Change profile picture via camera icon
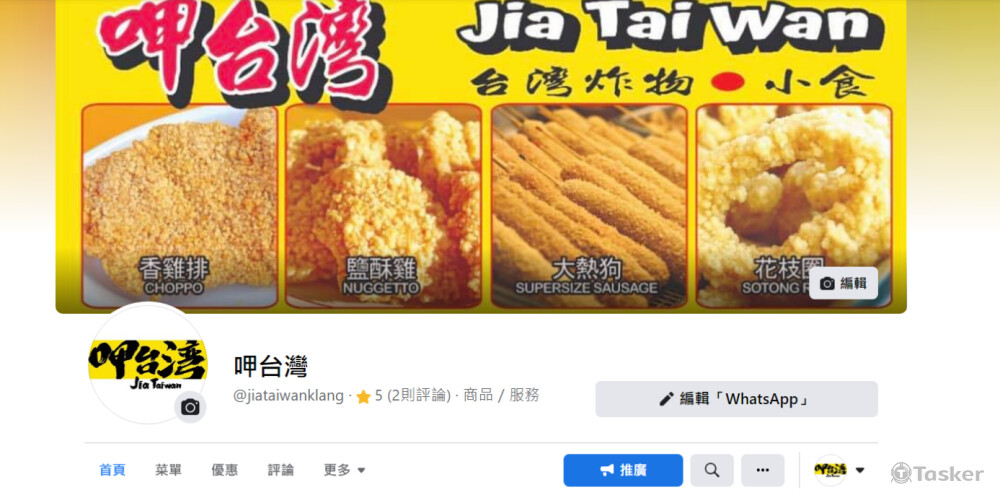 pyautogui.click(x=190, y=407)
